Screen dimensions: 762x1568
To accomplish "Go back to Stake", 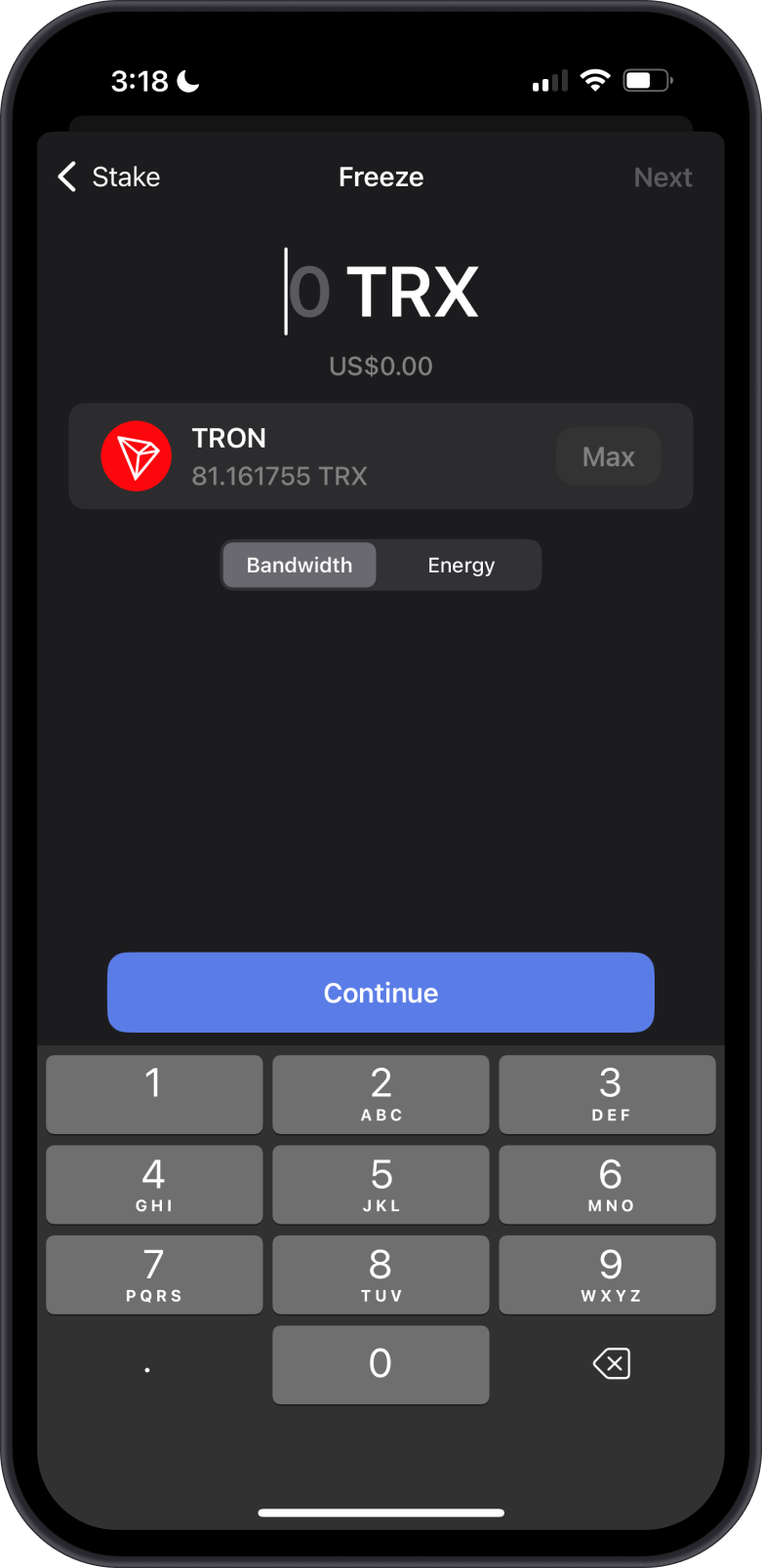I will [108, 176].
